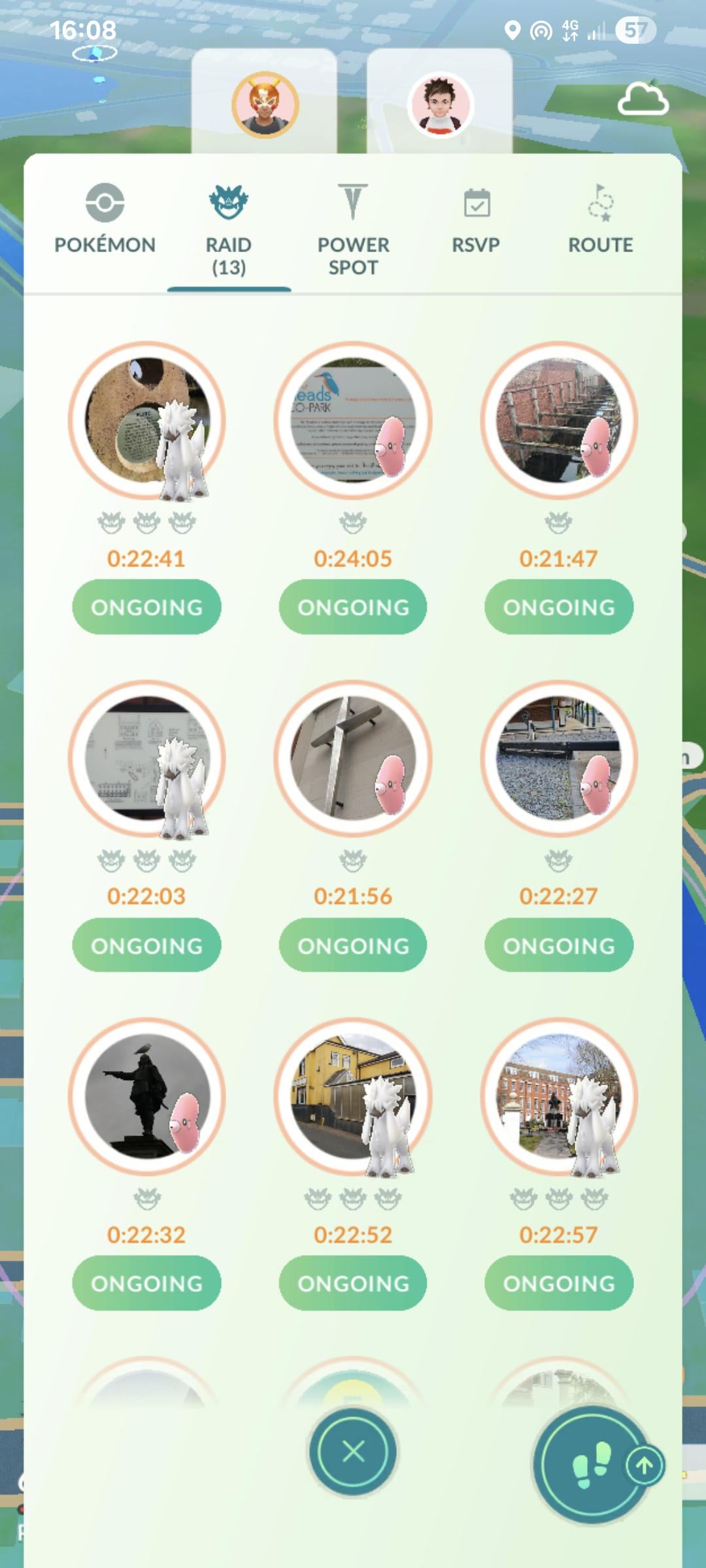Open the yellow building raid at 0:22:52
Screen dimensions: 706x1568
tap(353, 1096)
